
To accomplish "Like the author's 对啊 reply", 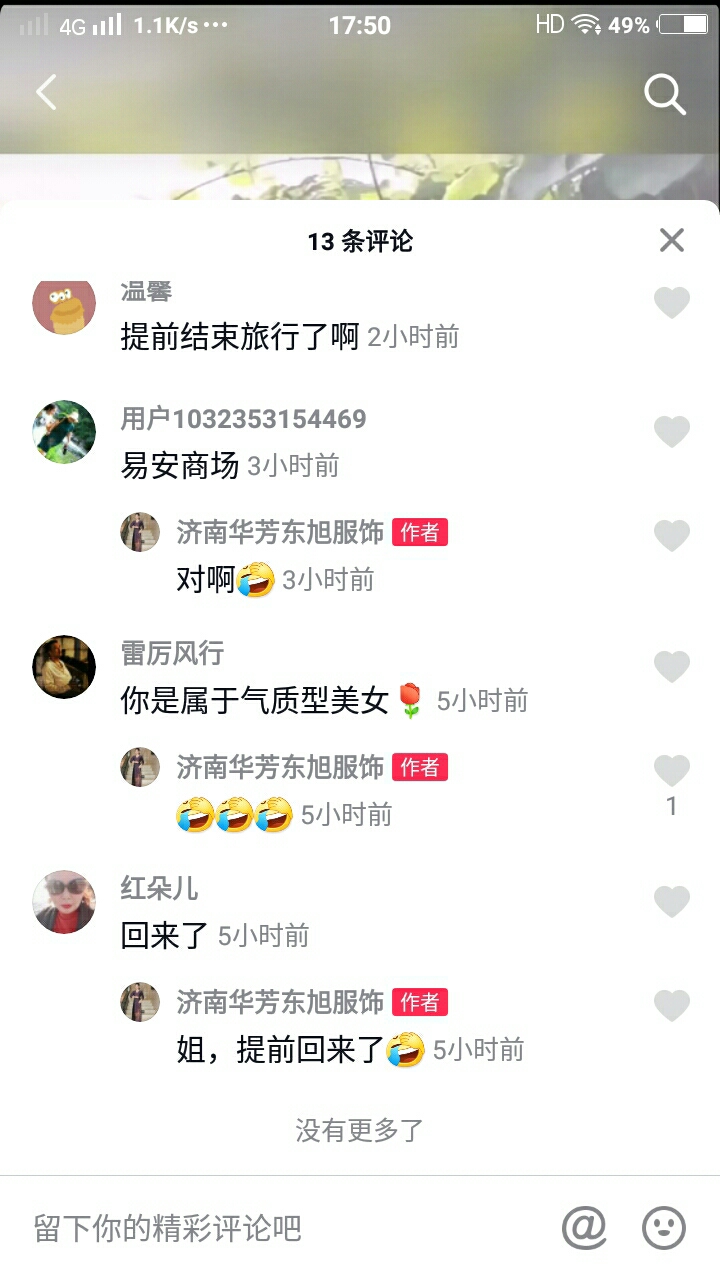I will [672, 536].
